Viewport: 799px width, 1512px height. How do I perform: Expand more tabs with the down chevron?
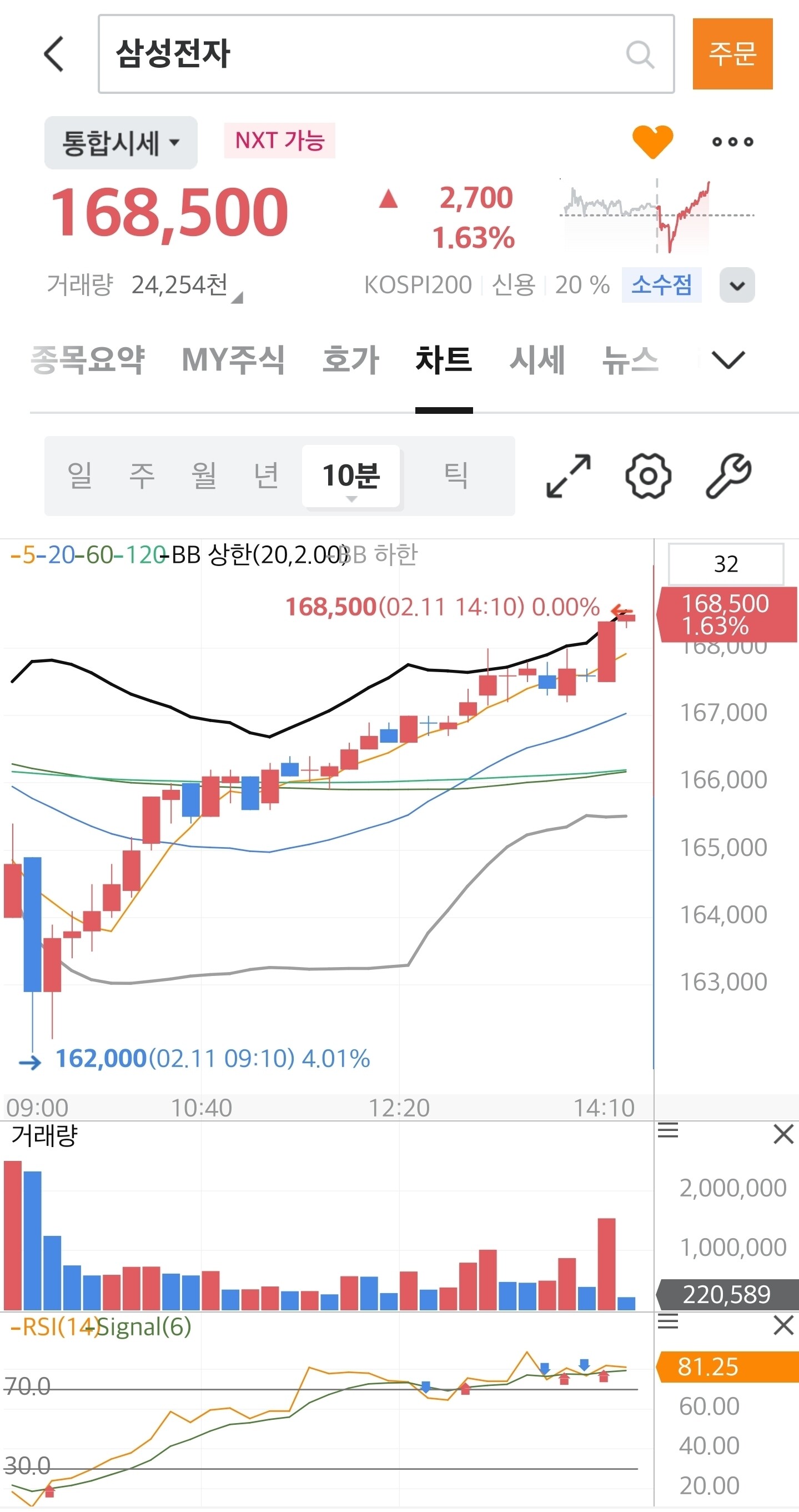click(727, 359)
